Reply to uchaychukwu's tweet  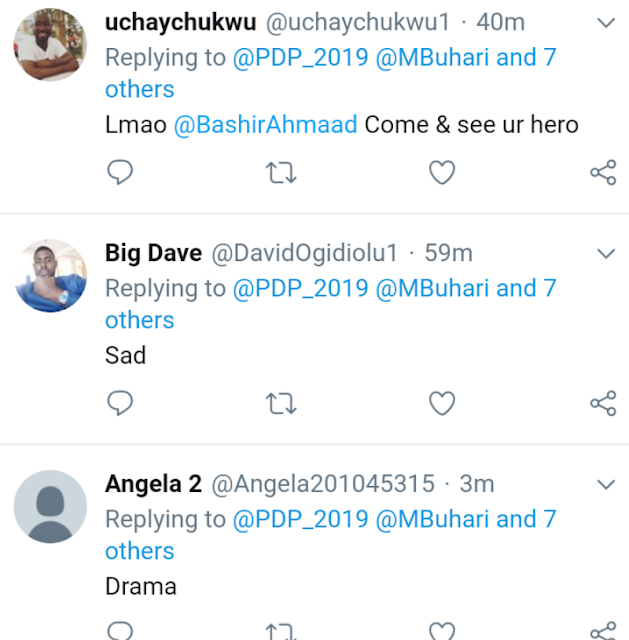click(x=120, y=173)
